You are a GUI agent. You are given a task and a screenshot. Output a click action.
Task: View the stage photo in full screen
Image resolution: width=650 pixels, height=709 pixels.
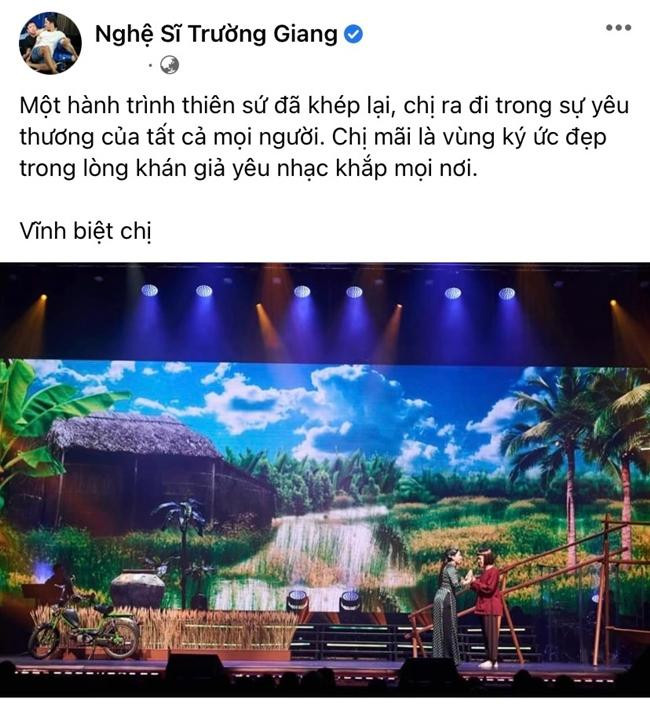(x=325, y=480)
